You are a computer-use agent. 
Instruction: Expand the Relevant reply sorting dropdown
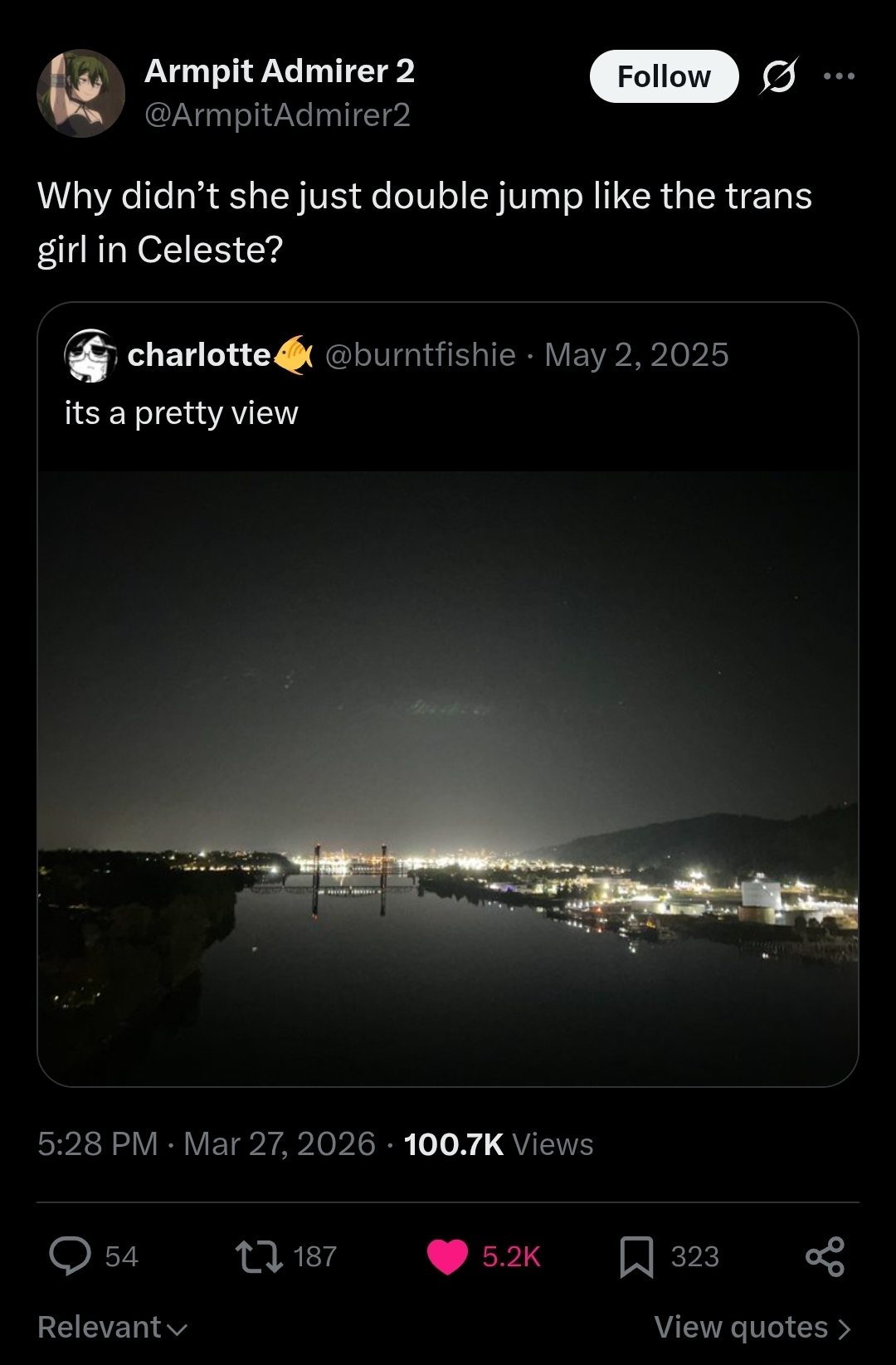click(113, 1327)
